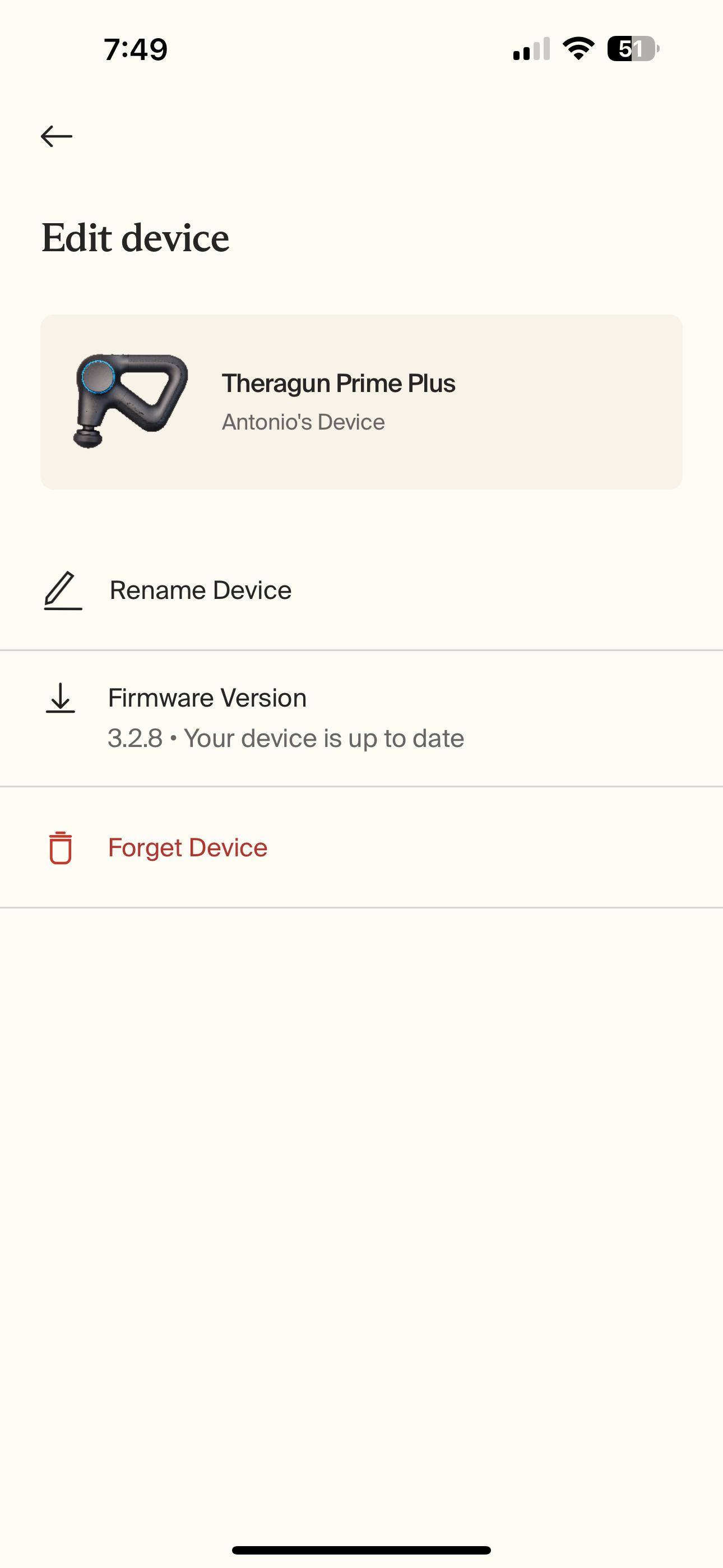Open Rename Device option
723x1568 pixels.
[x=200, y=591]
